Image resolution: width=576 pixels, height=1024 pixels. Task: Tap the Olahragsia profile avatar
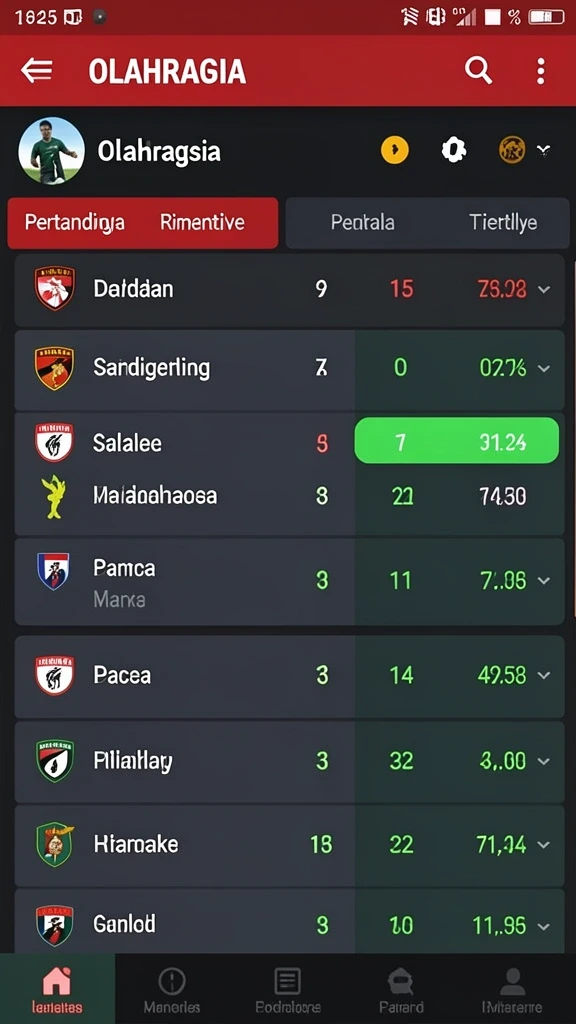[52, 151]
